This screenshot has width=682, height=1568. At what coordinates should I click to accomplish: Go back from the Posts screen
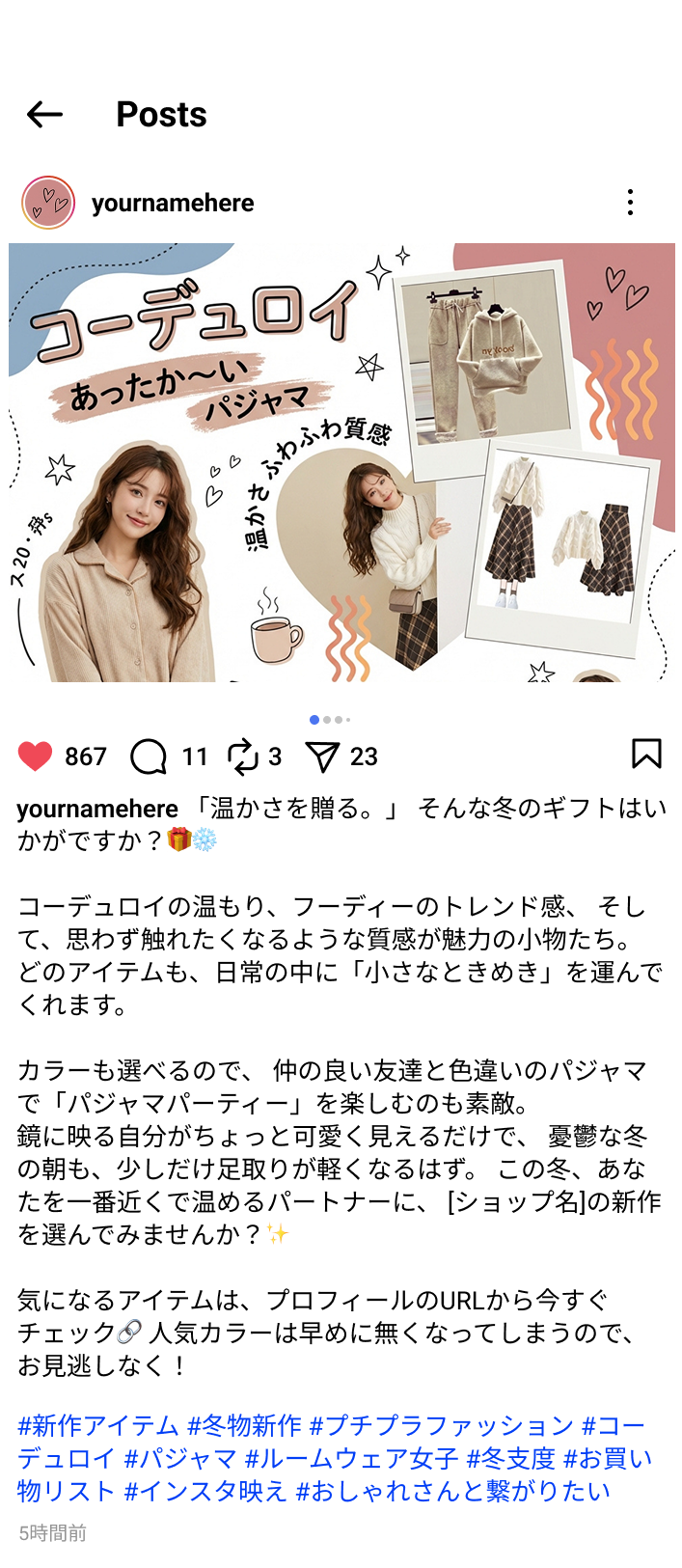point(44,115)
